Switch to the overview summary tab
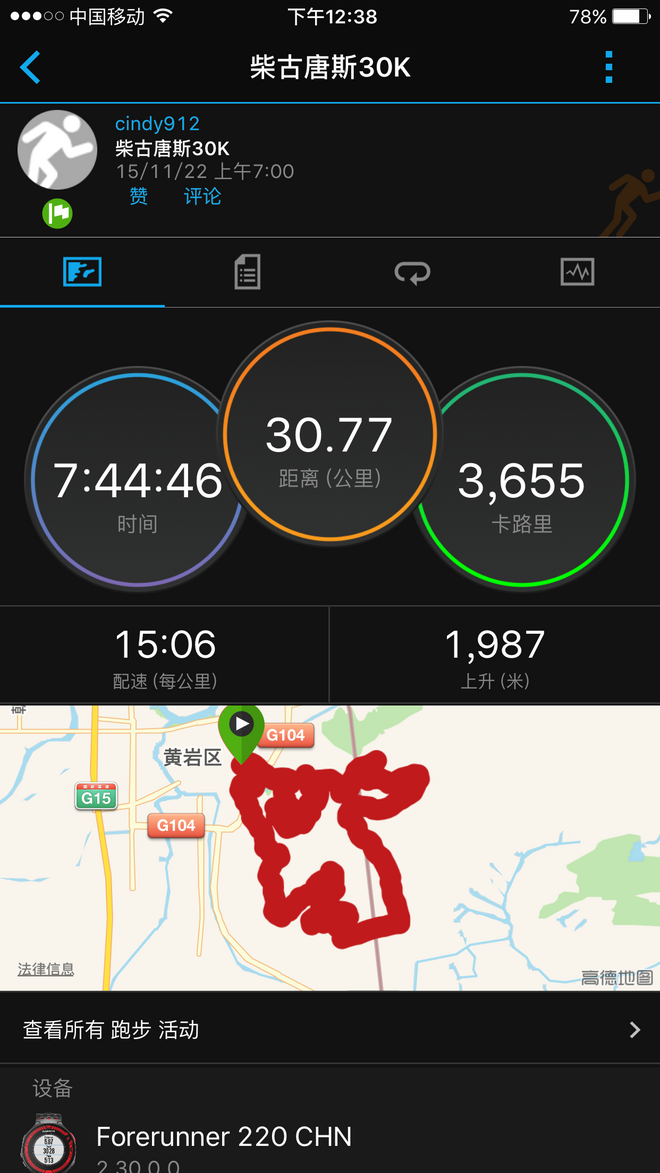Screen dimensions: 660x1173 coord(82,272)
